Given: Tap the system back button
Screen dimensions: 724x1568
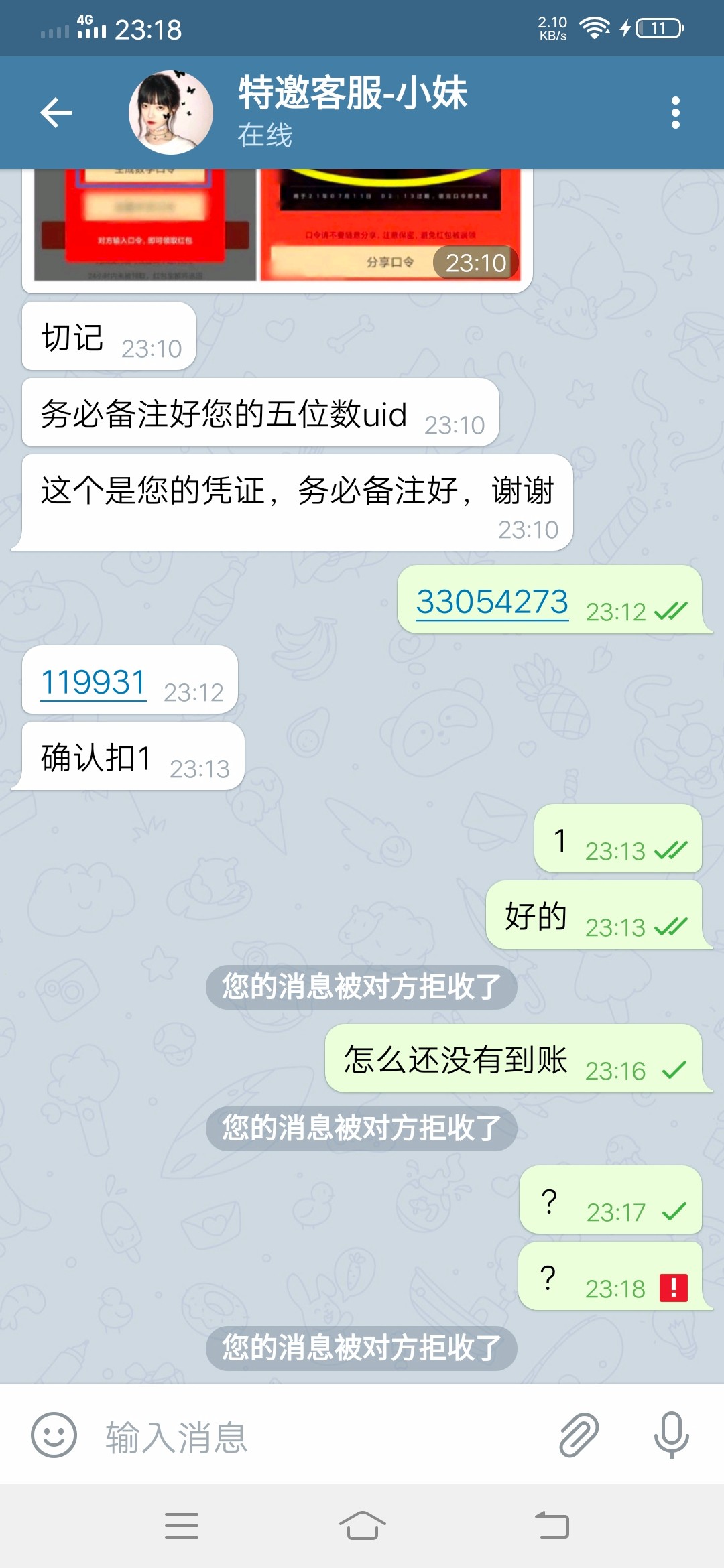Looking at the screenshot, I should click(x=552, y=1526).
